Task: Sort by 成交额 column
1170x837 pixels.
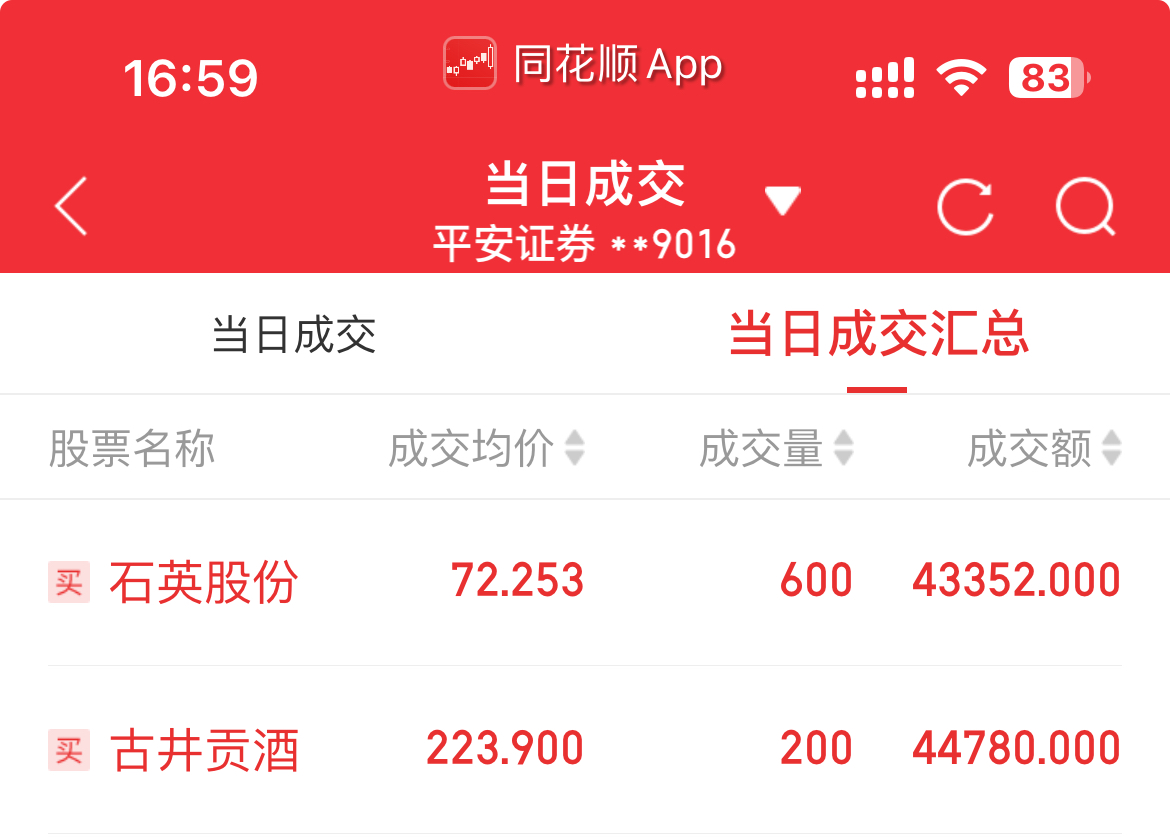Action: click(x=1044, y=449)
